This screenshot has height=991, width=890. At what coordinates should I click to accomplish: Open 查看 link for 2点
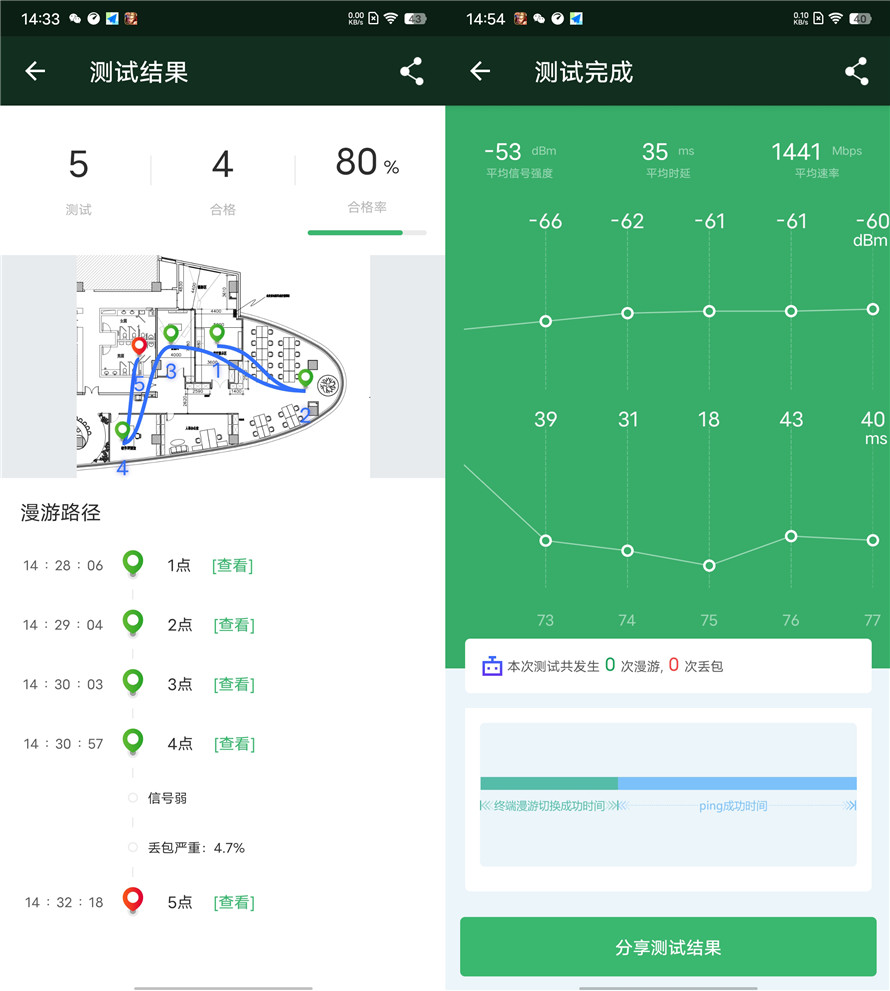[233, 625]
